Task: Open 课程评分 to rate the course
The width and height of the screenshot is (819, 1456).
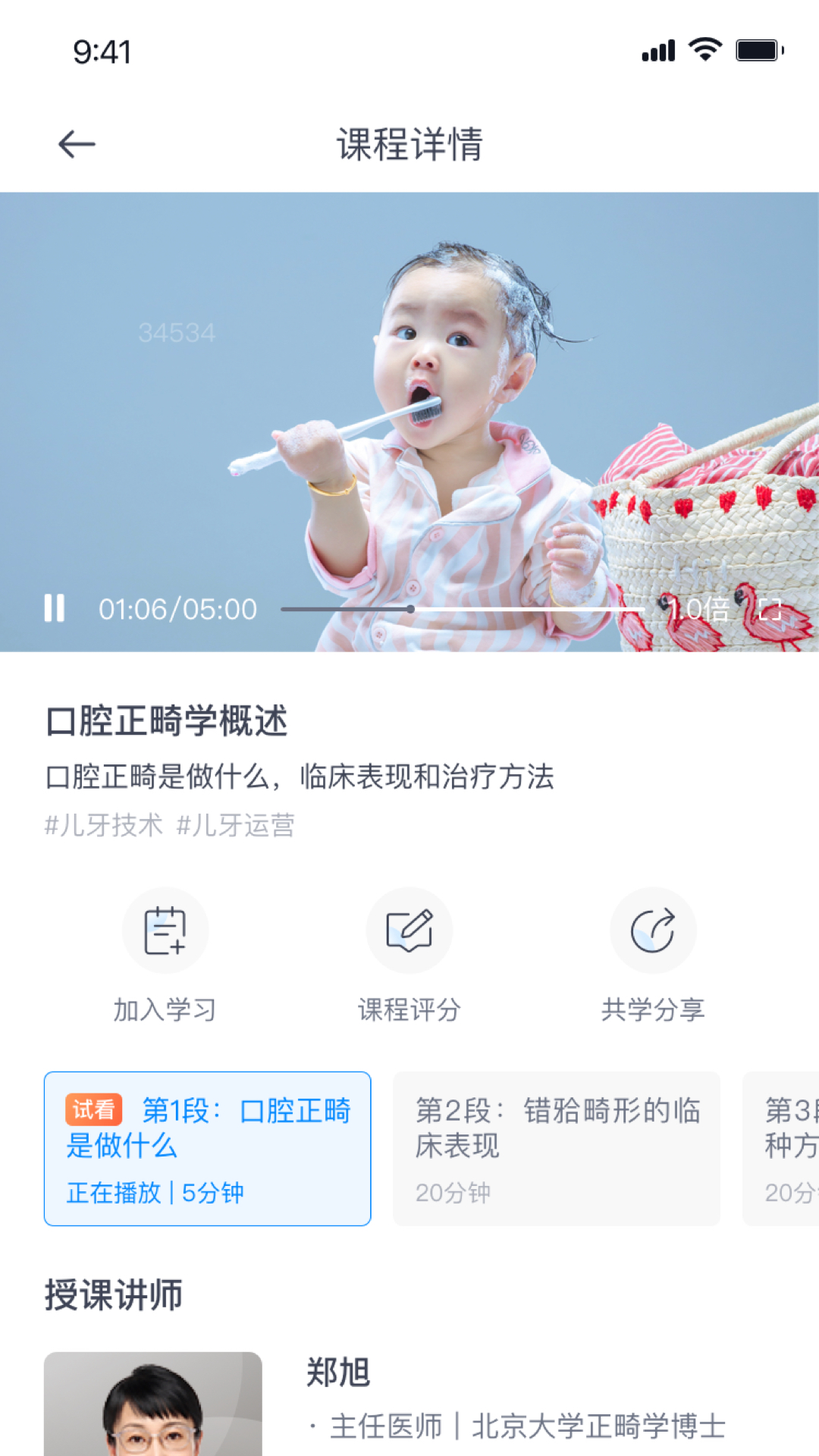Action: tap(409, 955)
